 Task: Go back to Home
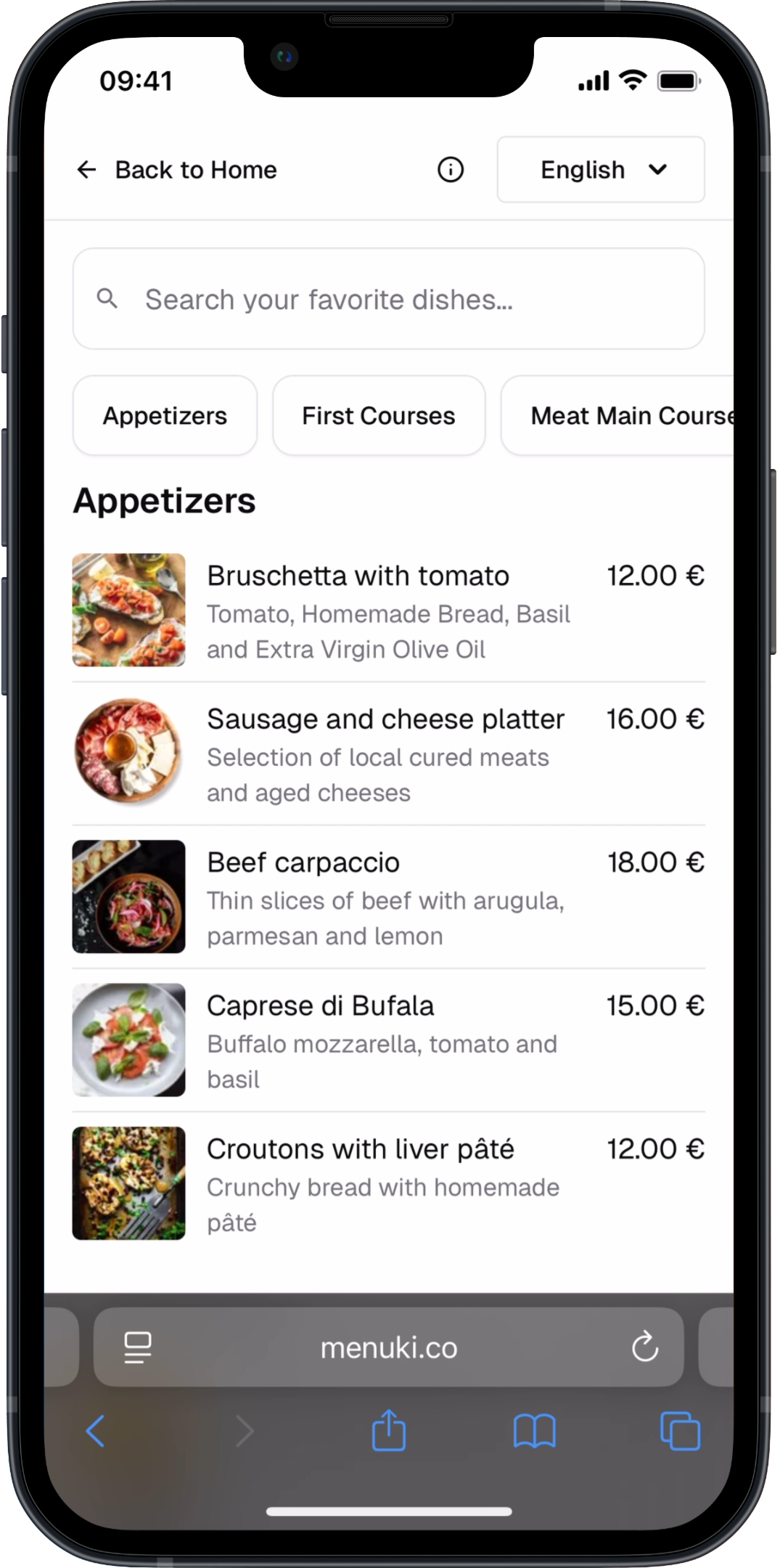[177, 170]
